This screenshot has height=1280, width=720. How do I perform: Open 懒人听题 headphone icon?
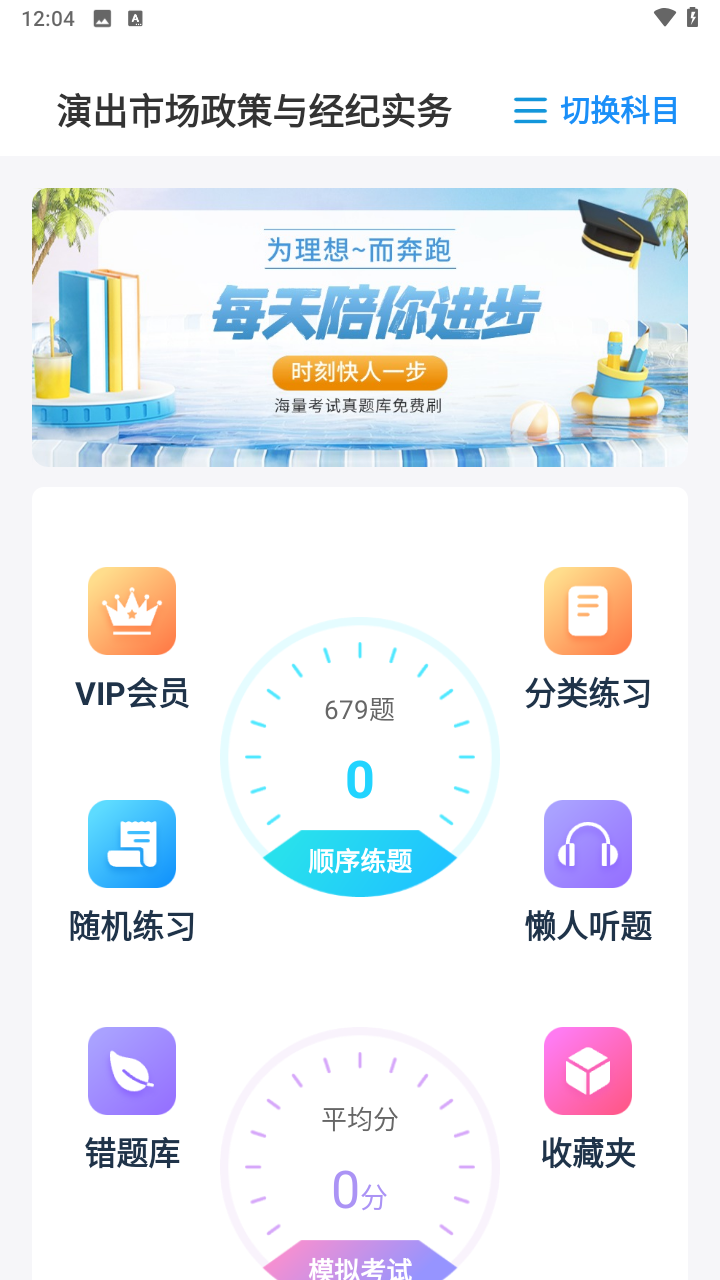(x=587, y=844)
